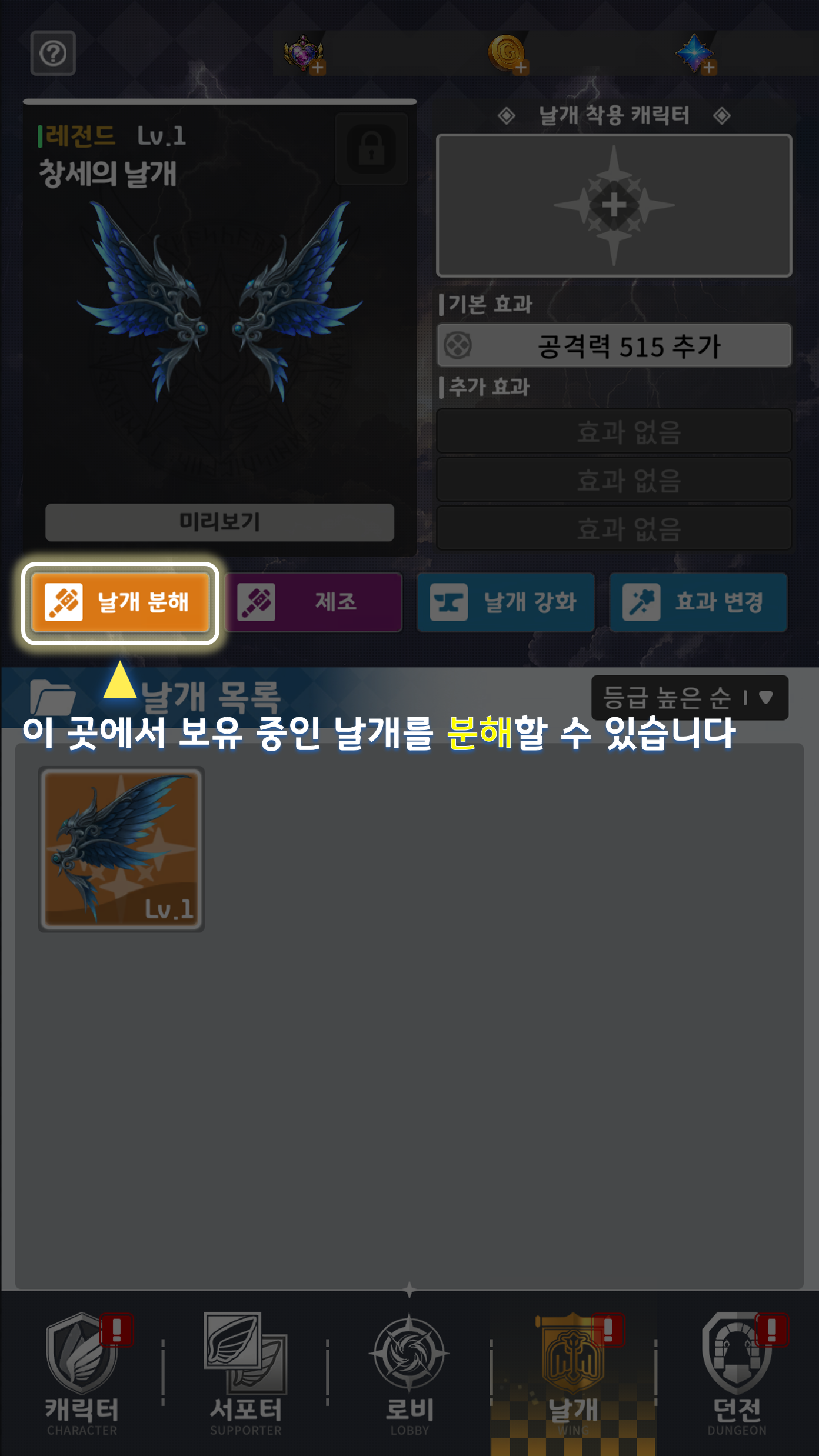Add more gems via the gem plus icon
The image size is (819, 1456).
tap(318, 67)
